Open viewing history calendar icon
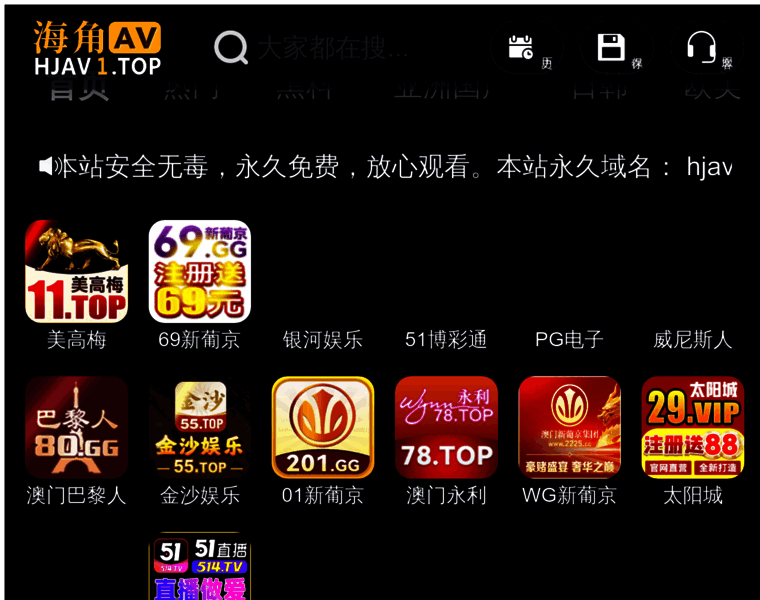The image size is (760, 600). pos(520,47)
